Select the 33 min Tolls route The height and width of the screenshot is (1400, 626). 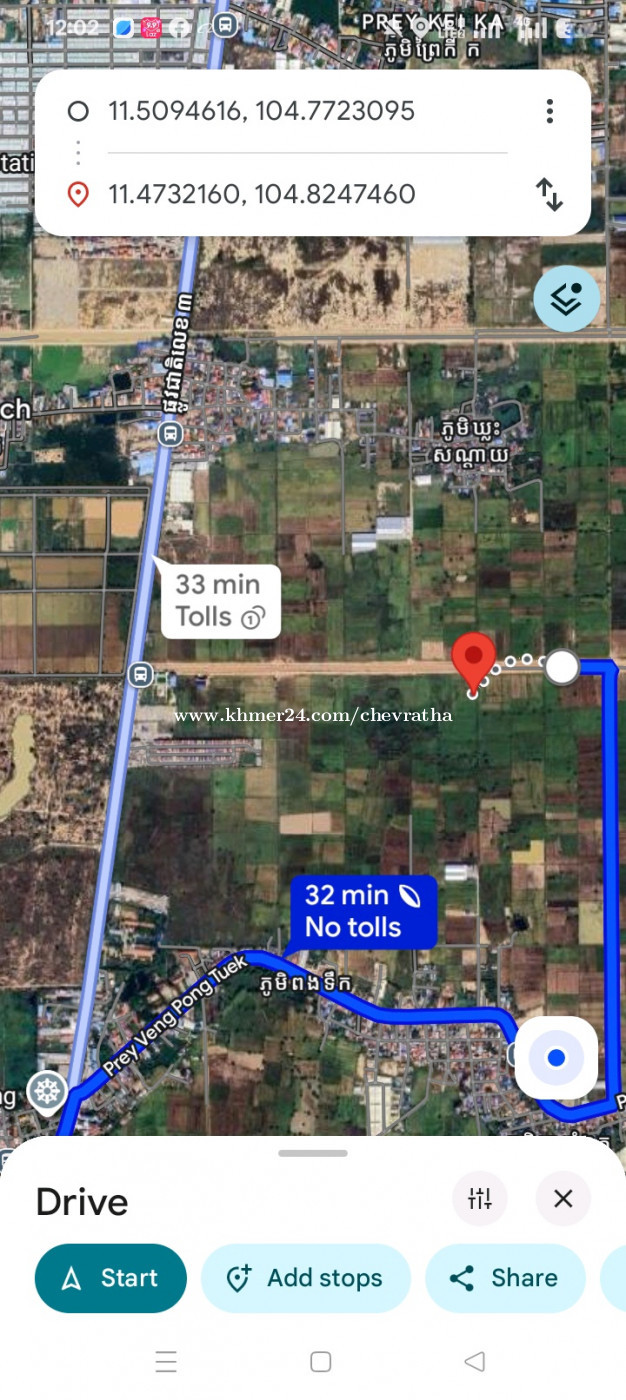click(x=220, y=601)
